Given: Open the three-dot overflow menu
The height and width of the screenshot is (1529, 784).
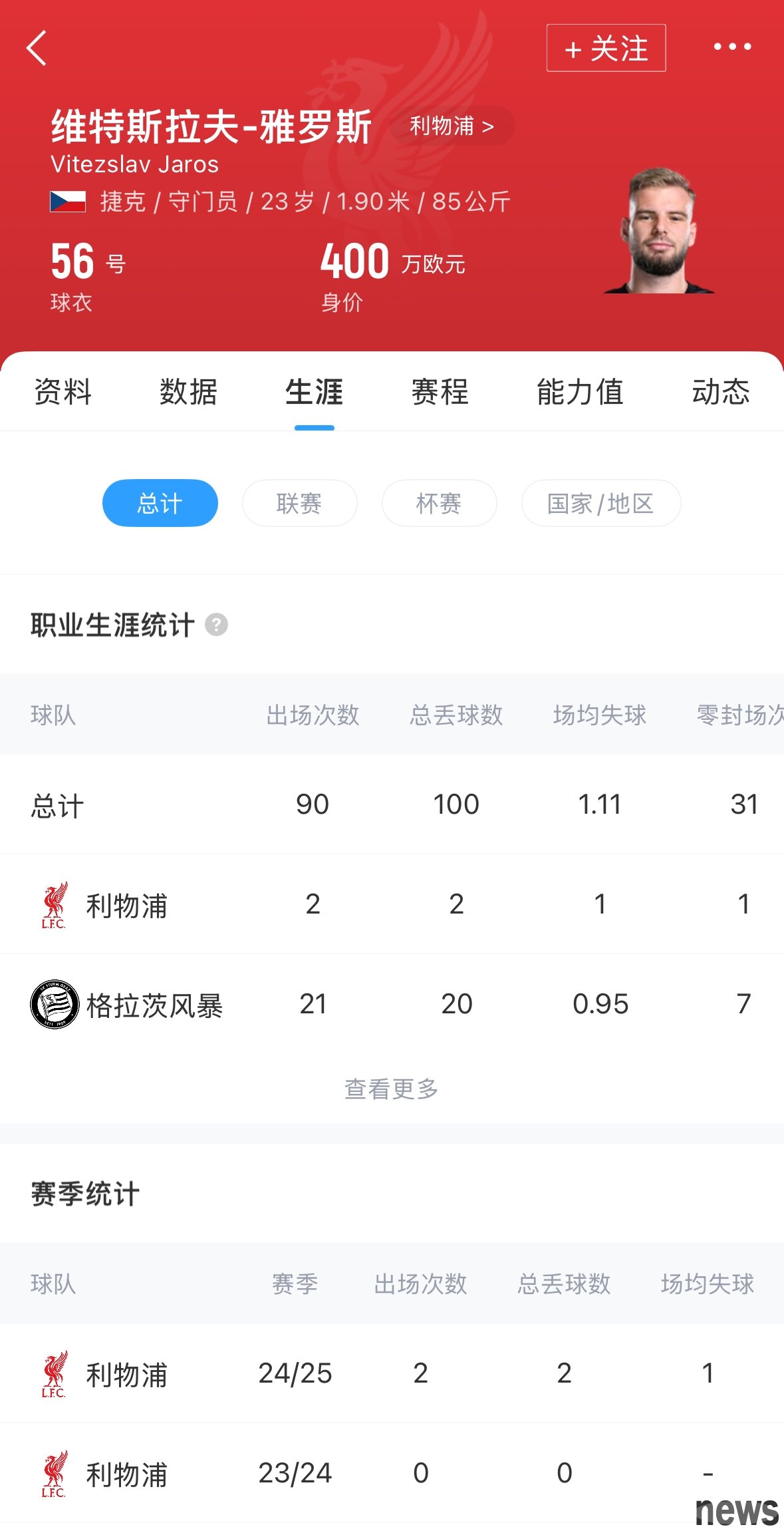Looking at the screenshot, I should [x=732, y=47].
